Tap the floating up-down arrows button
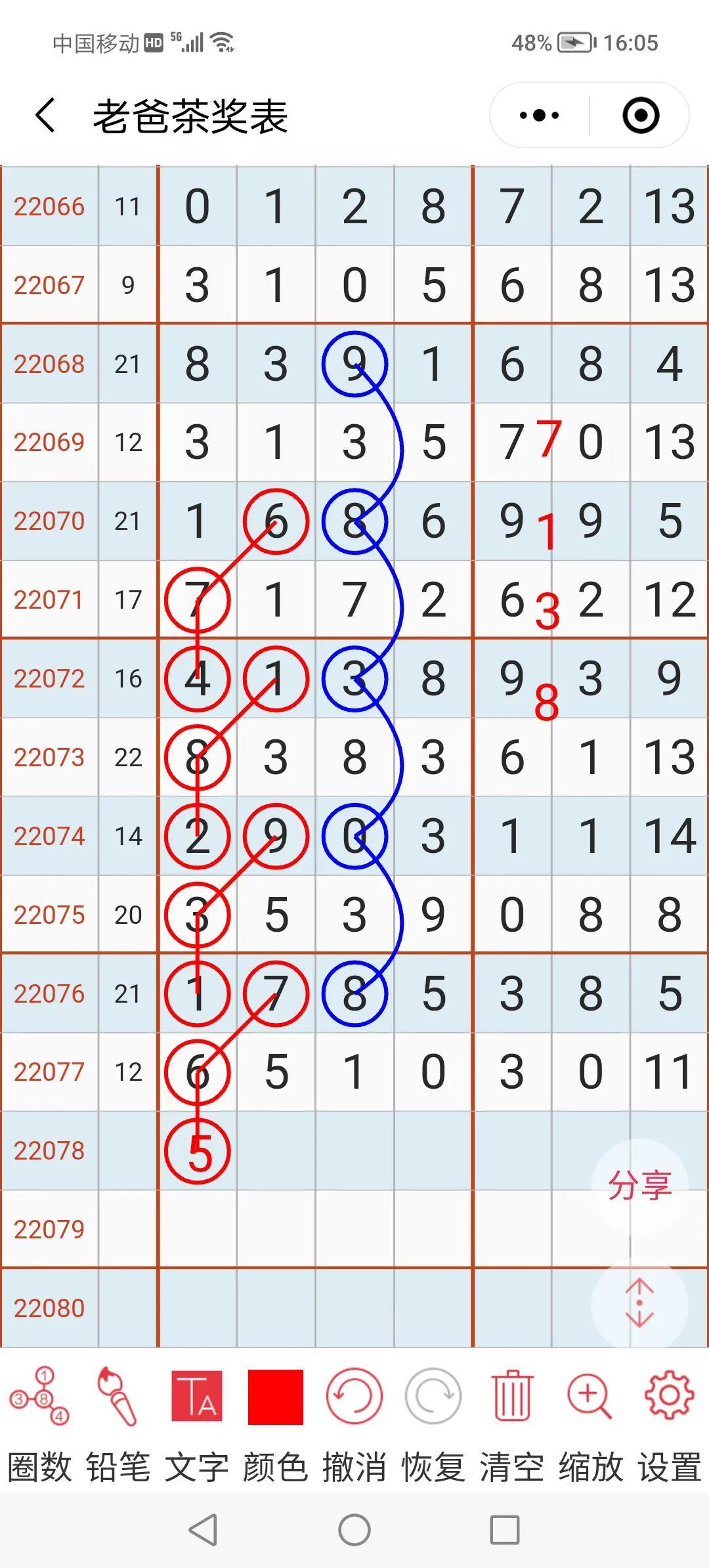The image size is (709, 1568). [640, 1303]
